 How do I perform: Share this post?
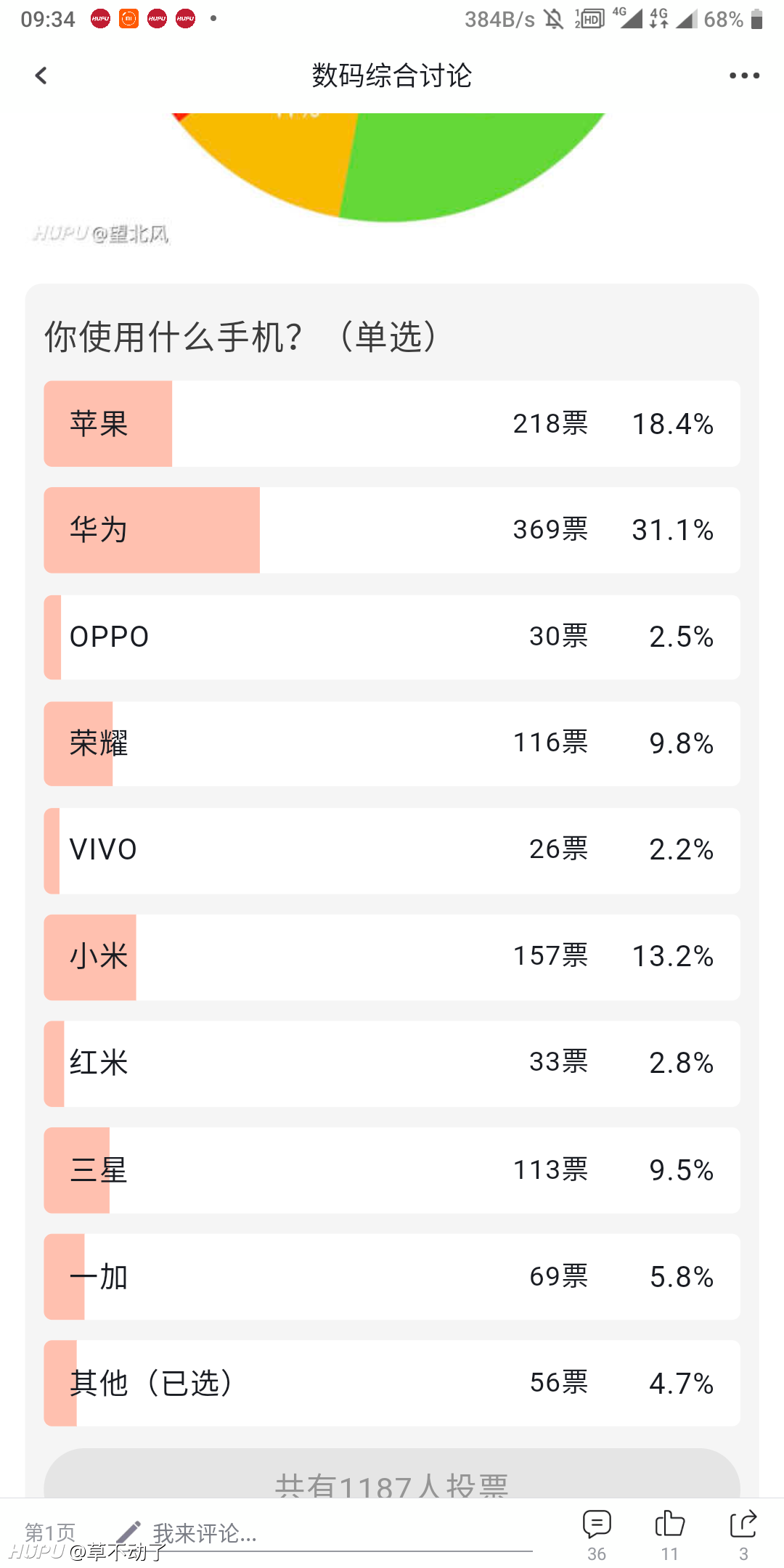(x=743, y=1535)
